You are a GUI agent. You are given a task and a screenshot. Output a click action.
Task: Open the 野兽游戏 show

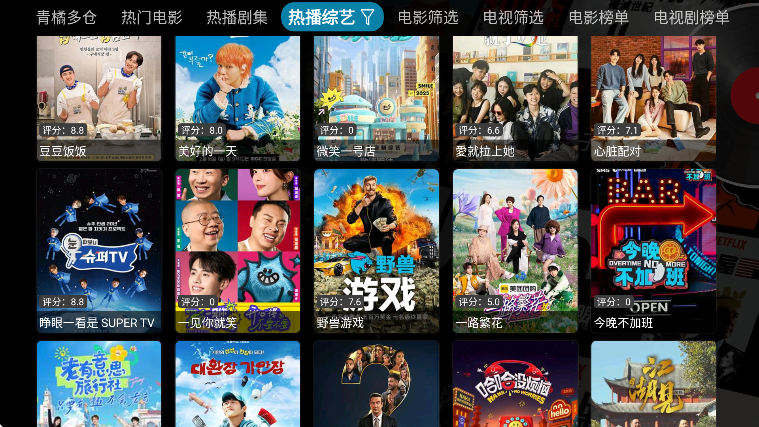click(x=376, y=250)
